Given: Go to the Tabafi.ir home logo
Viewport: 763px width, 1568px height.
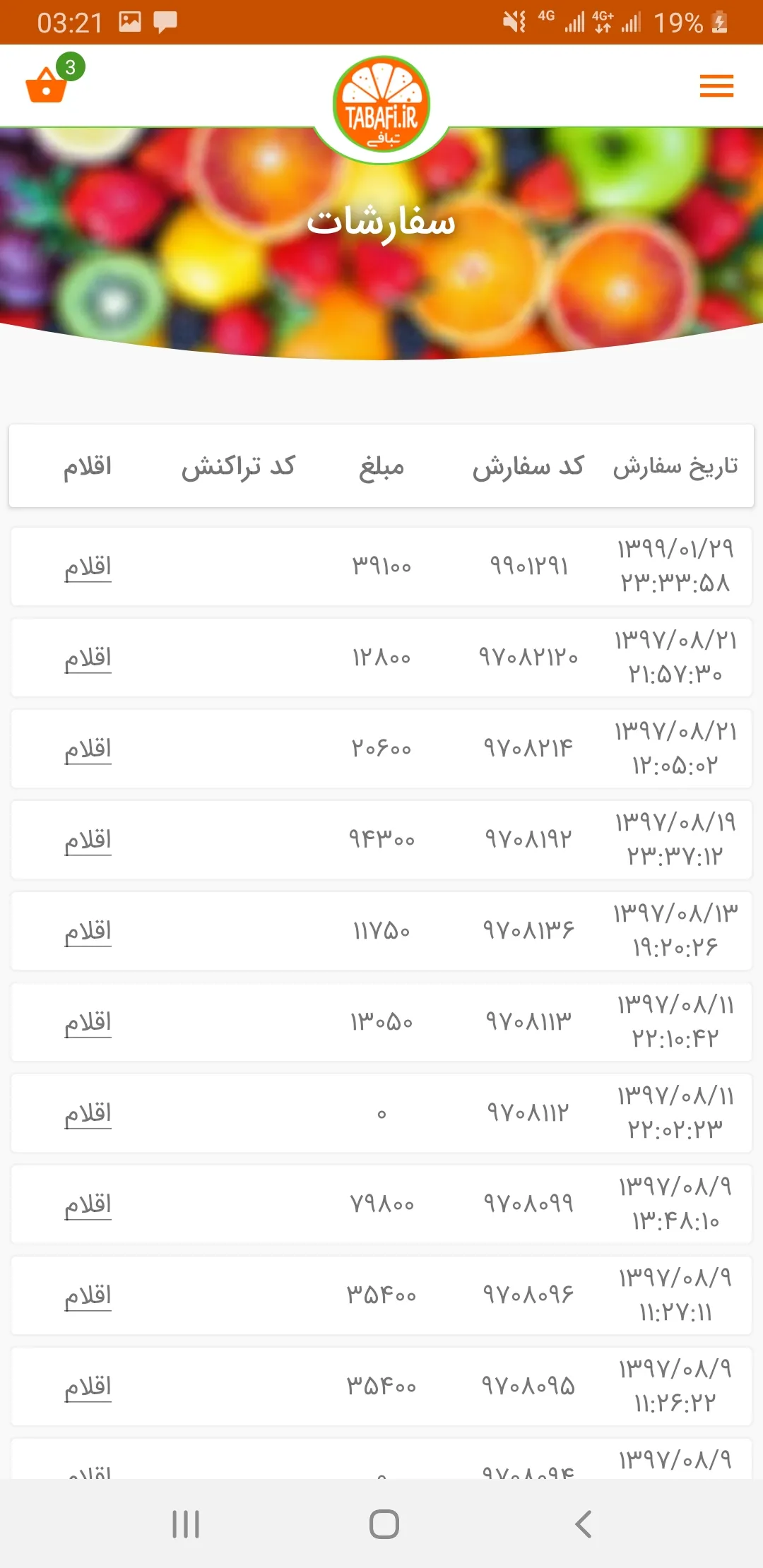Looking at the screenshot, I should tap(381, 106).
